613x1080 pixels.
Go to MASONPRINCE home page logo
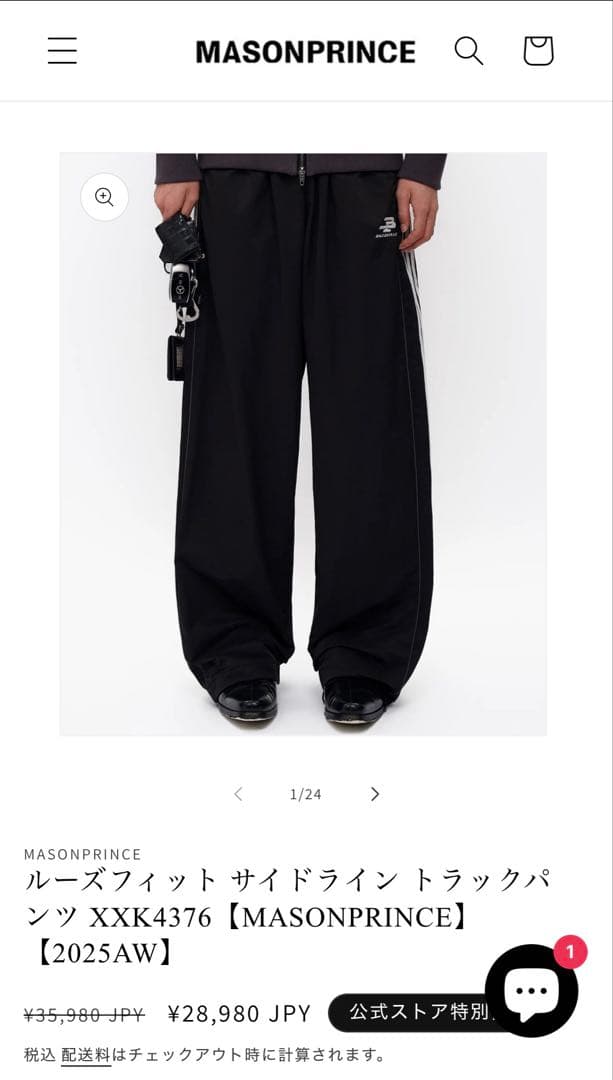[305, 52]
